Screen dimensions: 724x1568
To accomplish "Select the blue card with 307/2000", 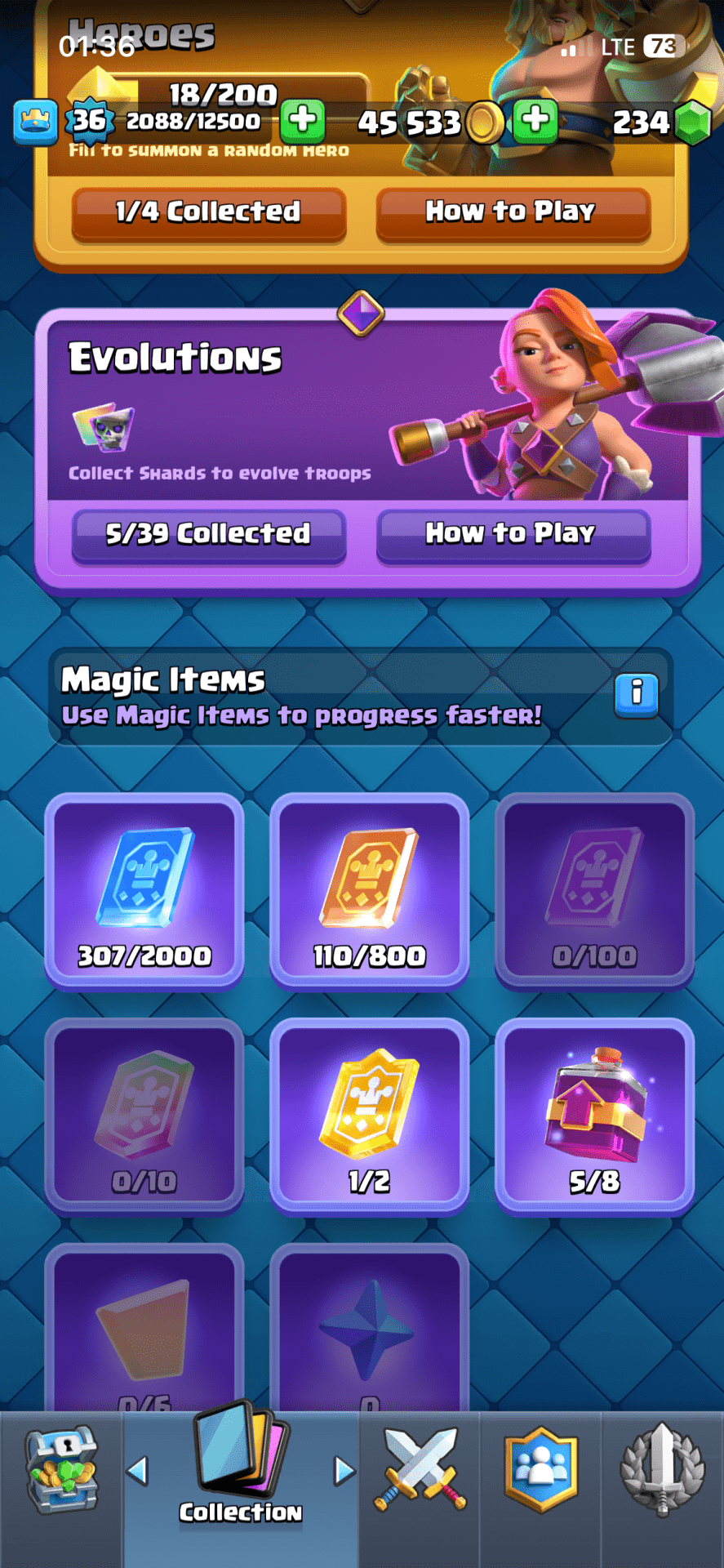I will (144, 890).
